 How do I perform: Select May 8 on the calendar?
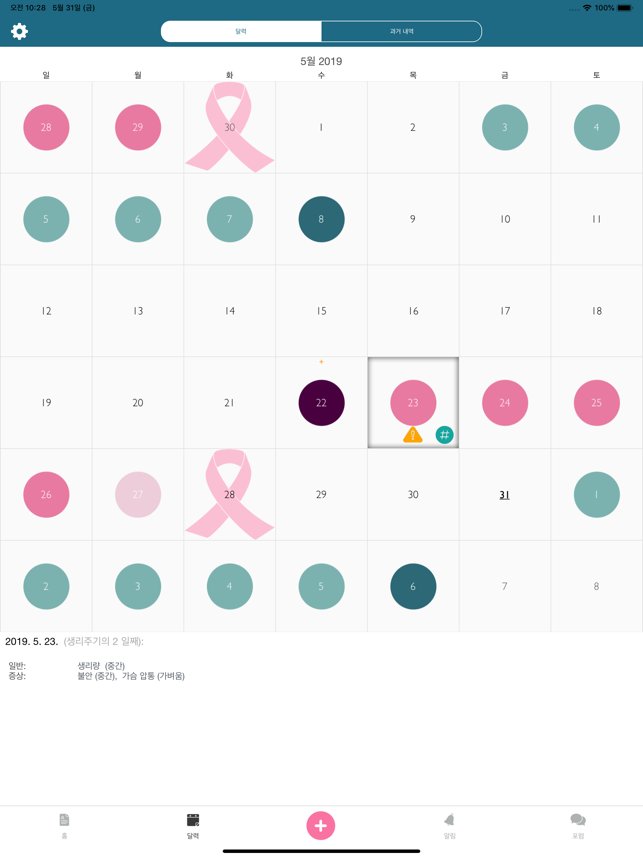[x=321, y=219]
